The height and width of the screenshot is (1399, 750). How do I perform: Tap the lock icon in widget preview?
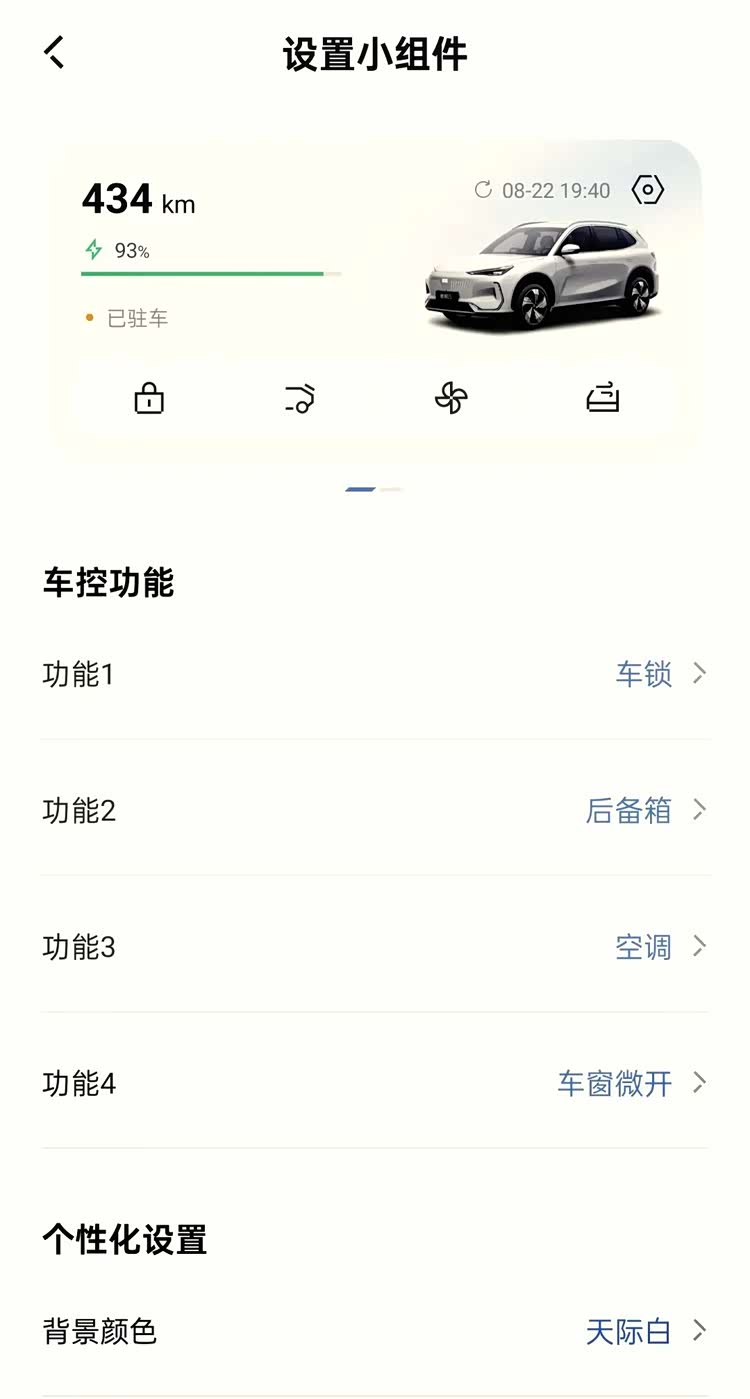[149, 399]
